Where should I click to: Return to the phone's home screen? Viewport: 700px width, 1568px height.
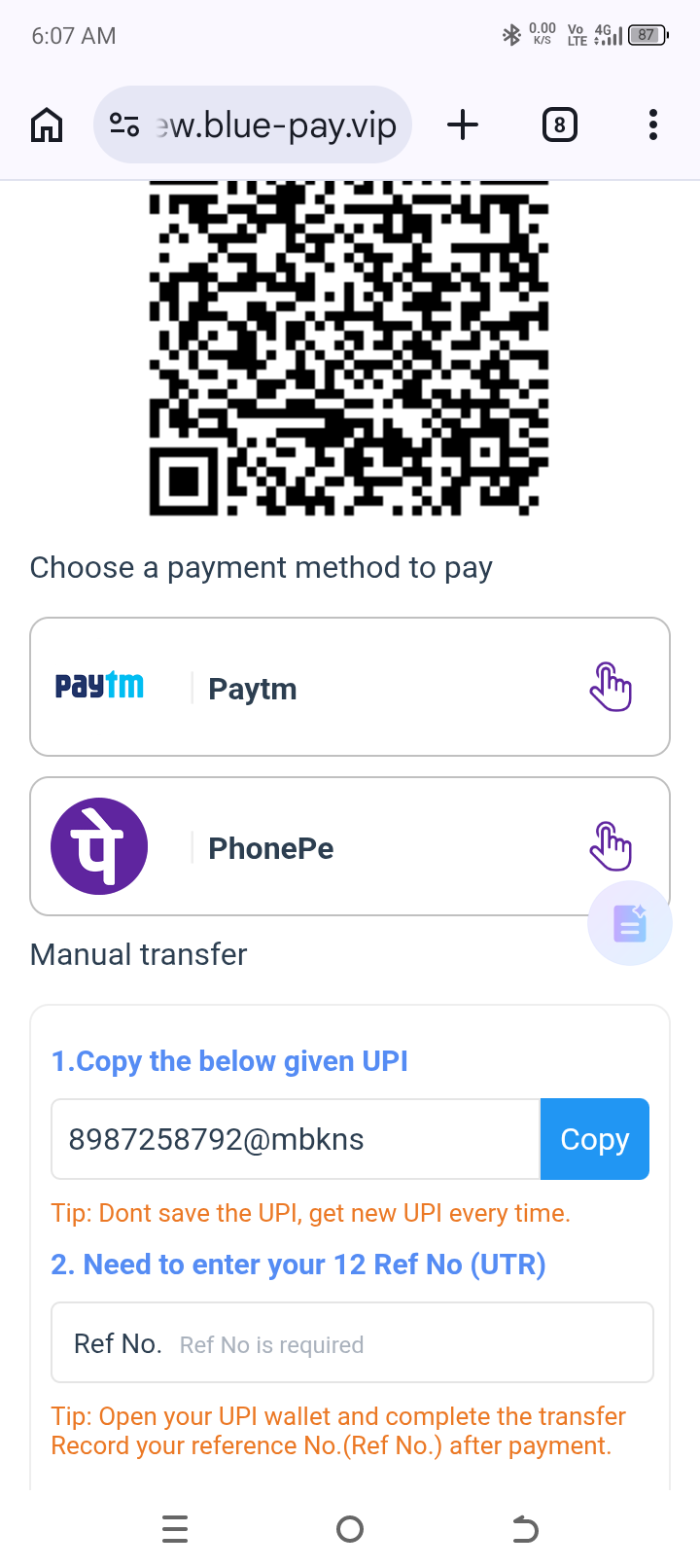coord(350,1530)
